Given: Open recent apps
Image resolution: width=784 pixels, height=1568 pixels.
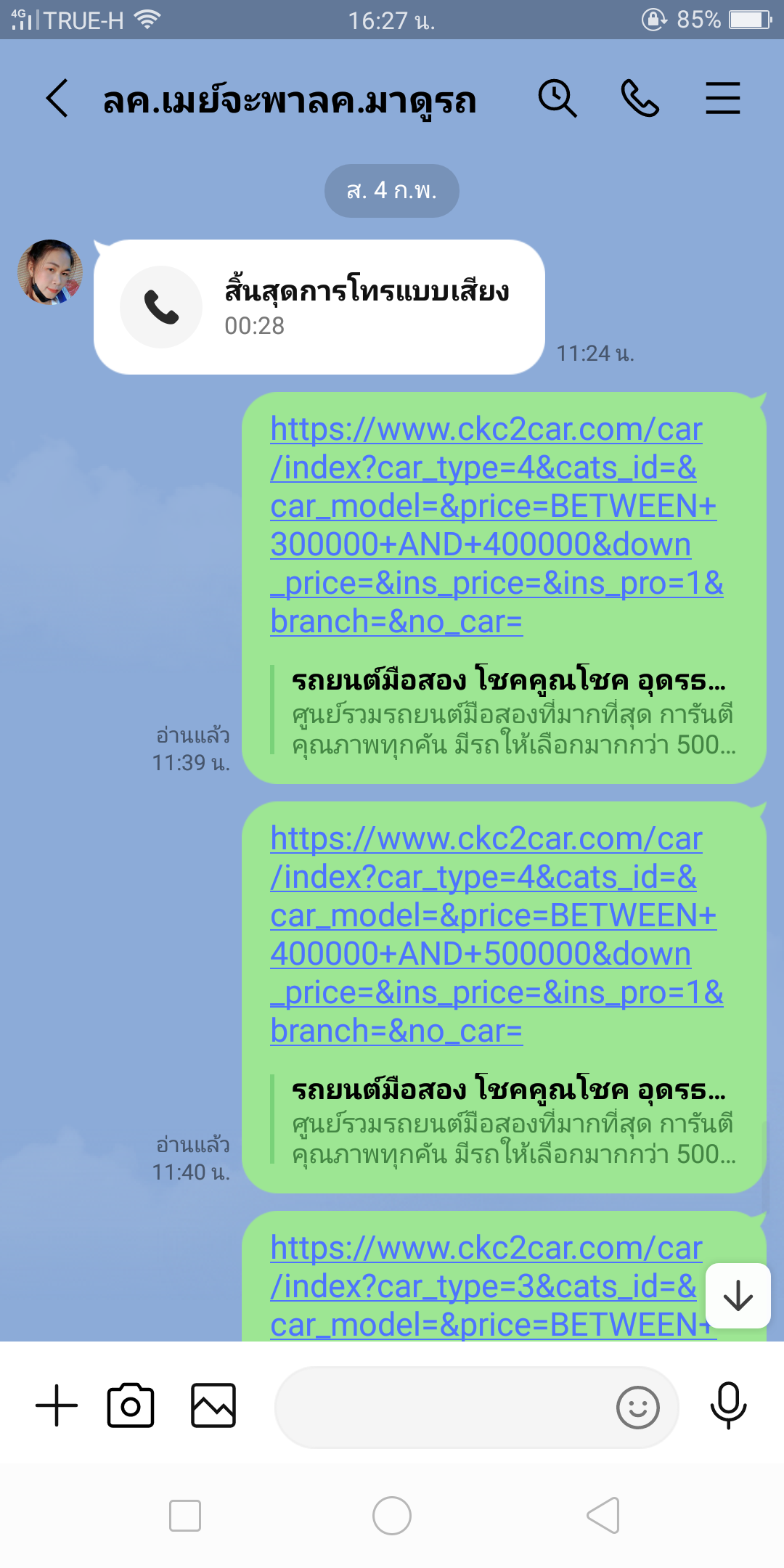Looking at the screenshot, I should pyautogui.click(x=185, y=1516).
